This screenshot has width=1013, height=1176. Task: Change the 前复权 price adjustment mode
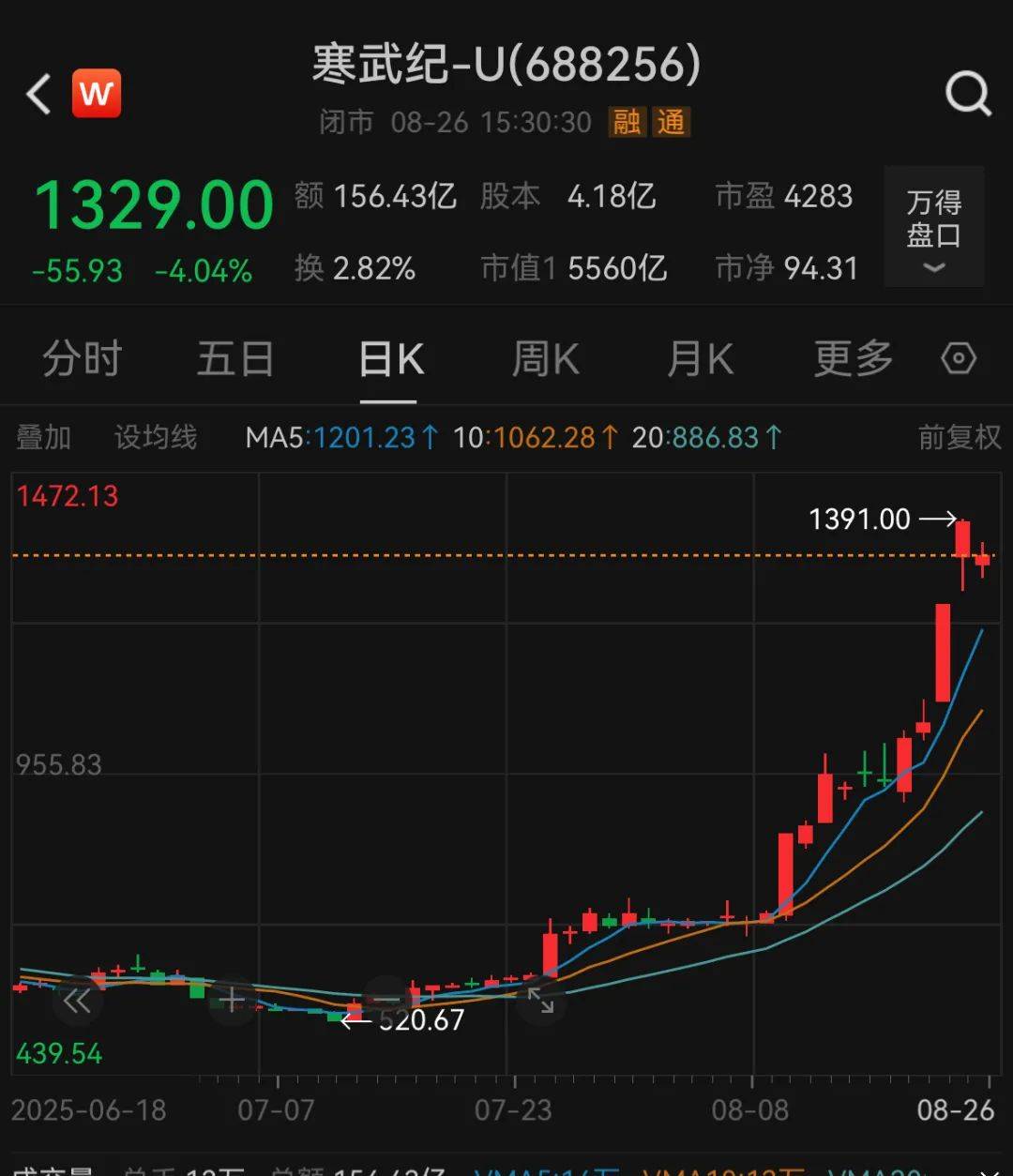point(959,437)
